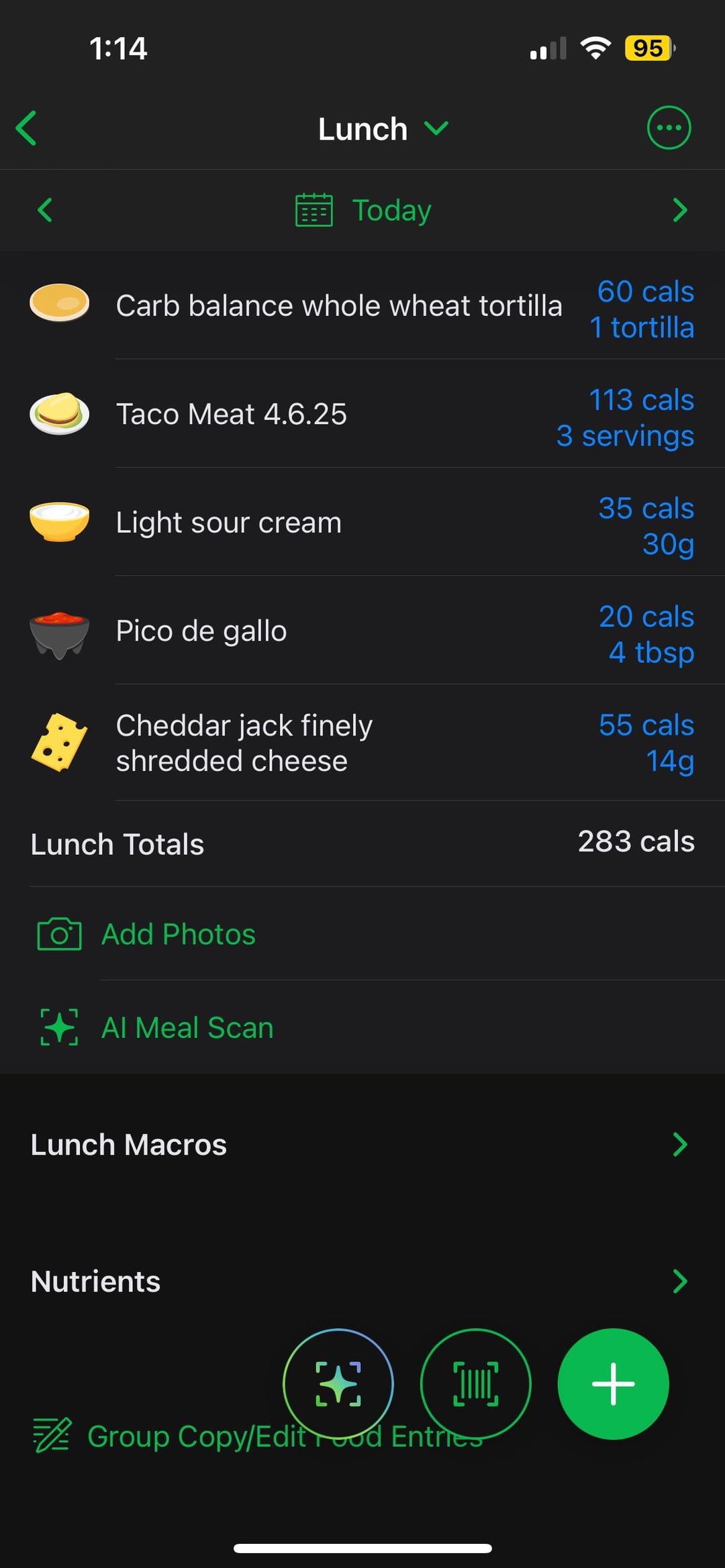Add a food with the plus button
The image size is (725, 1568).
point(613,1383)
